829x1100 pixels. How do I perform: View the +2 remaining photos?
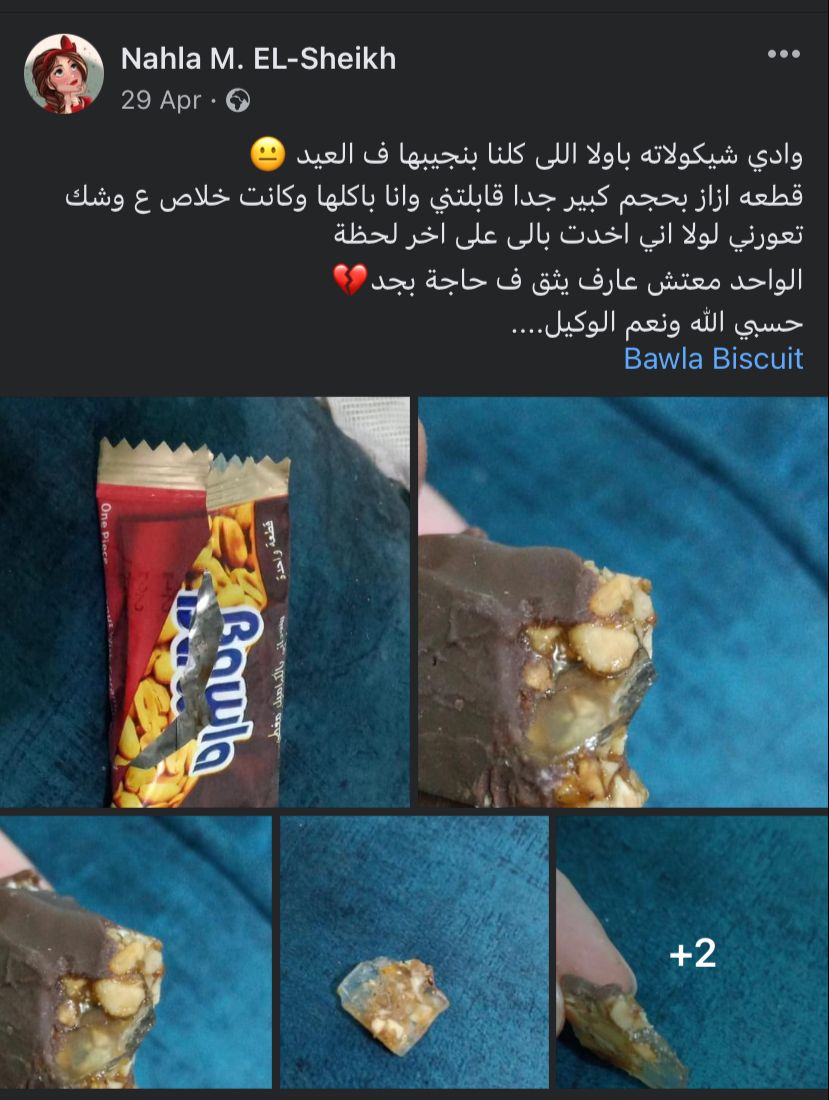(x=692, y=951)
